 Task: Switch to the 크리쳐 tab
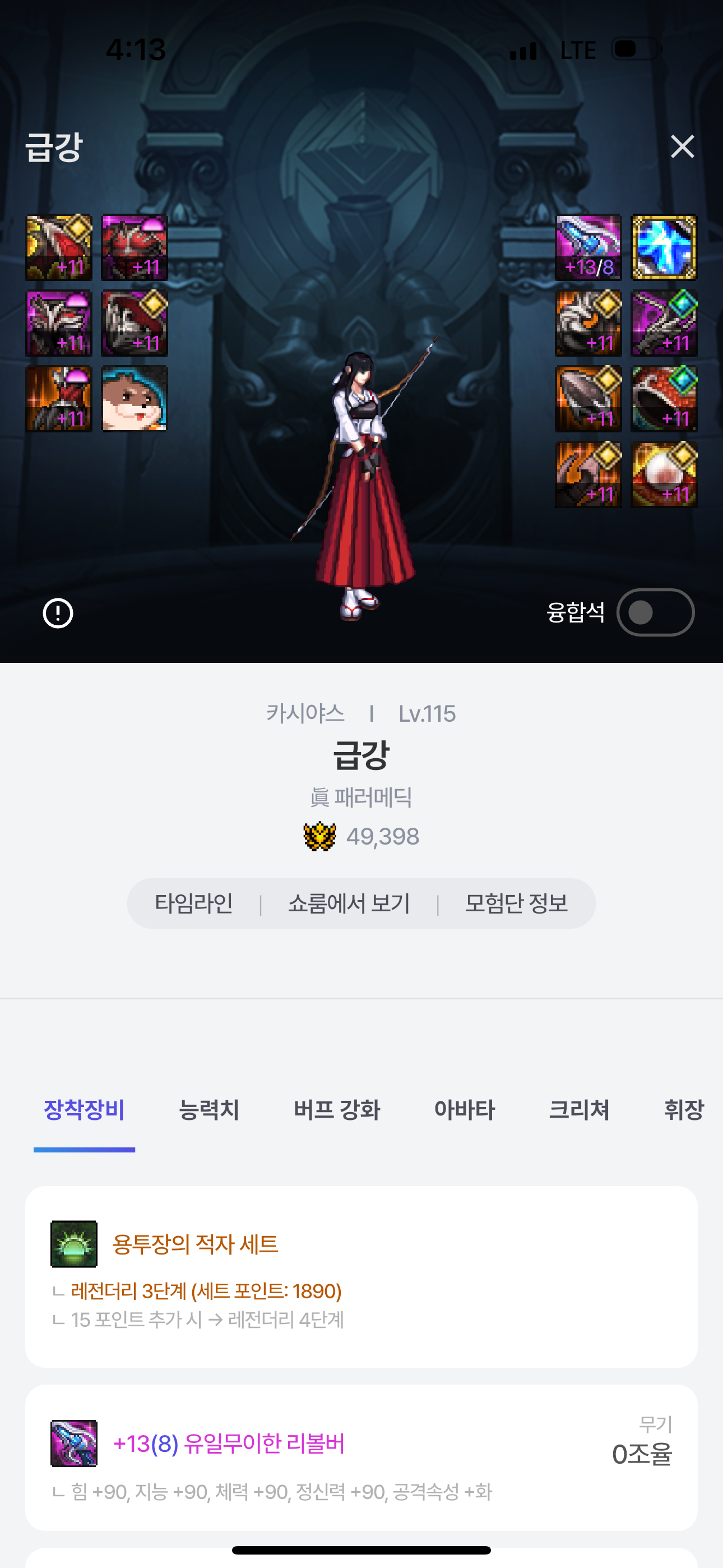click(x=579, y=1109)
